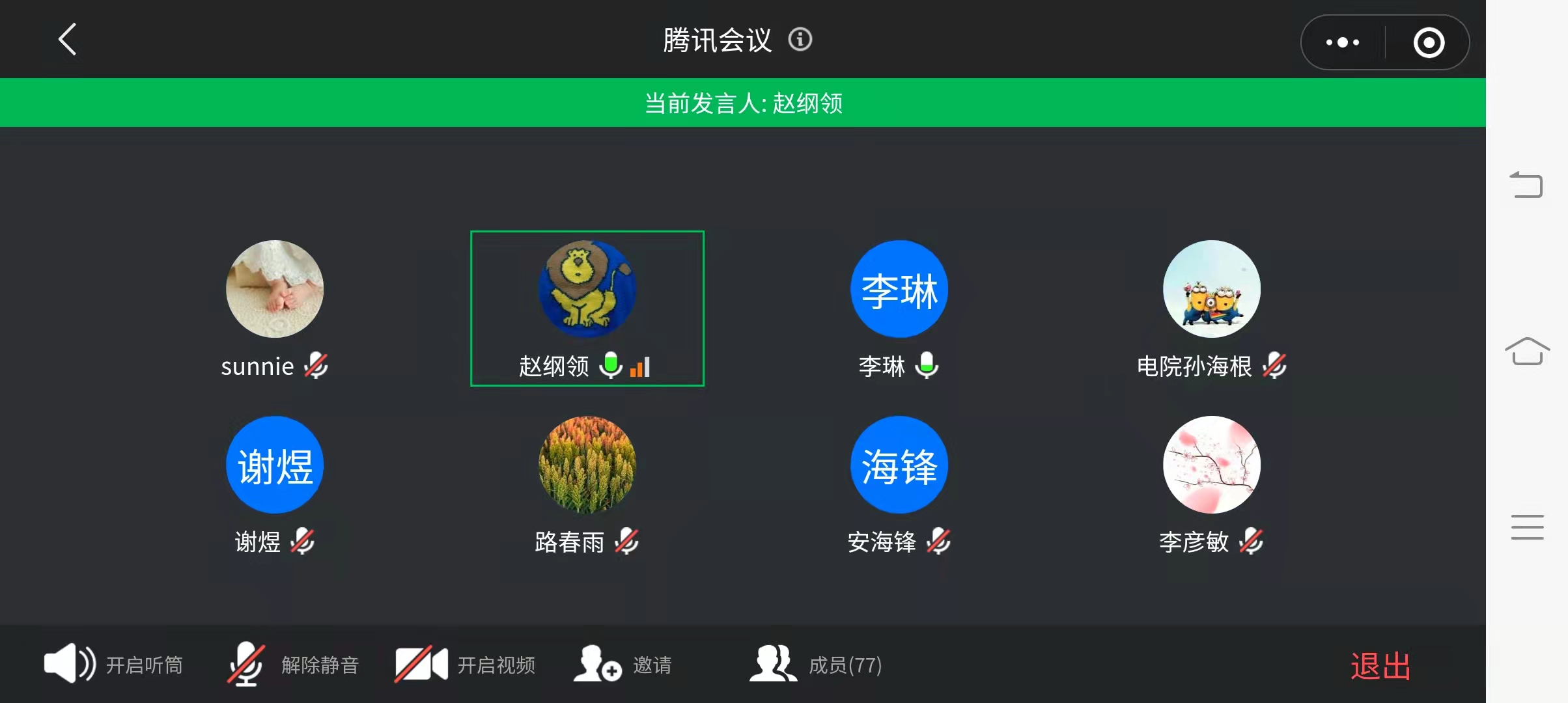
Task: Select participant 路春雨
Action: click(587, 465)
